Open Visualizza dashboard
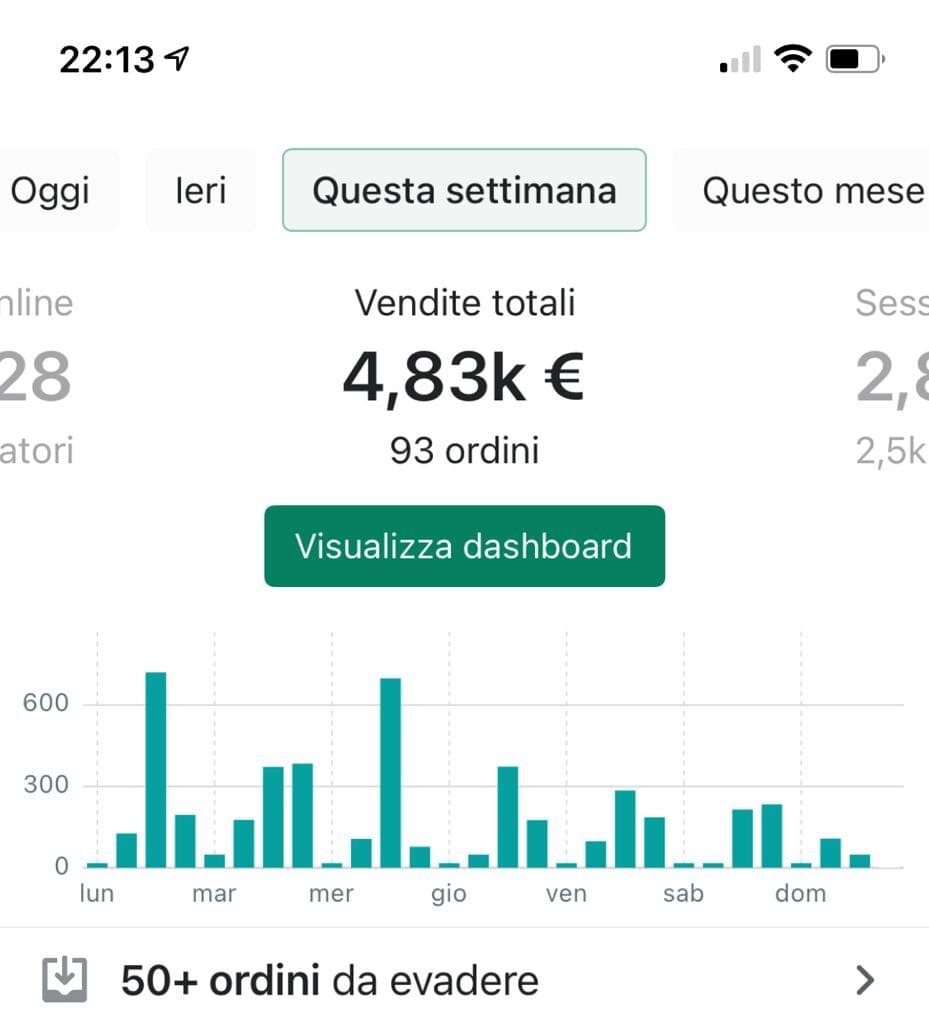Screen dimensions: 929x1024 (x=464, y=546)
